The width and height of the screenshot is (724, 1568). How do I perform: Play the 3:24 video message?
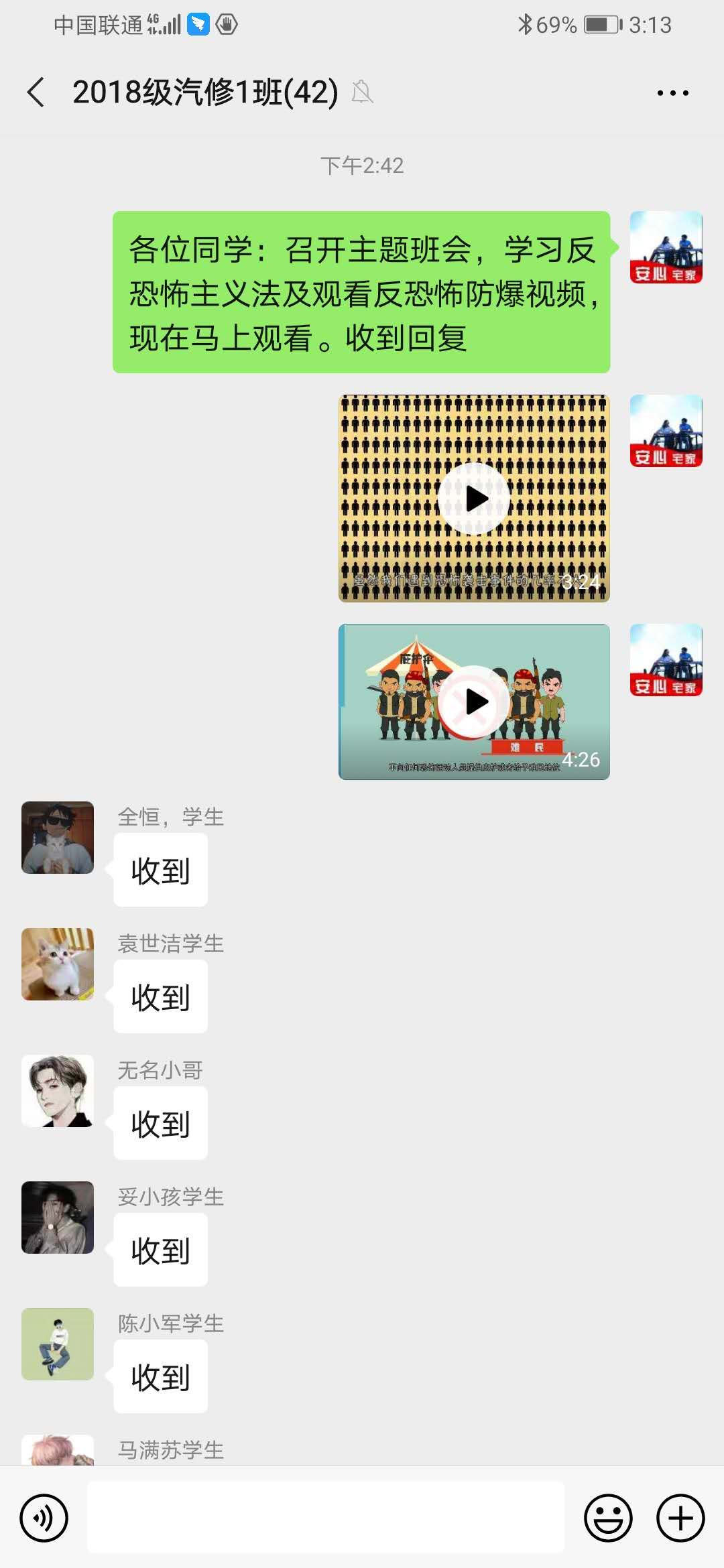click(474, 499)
